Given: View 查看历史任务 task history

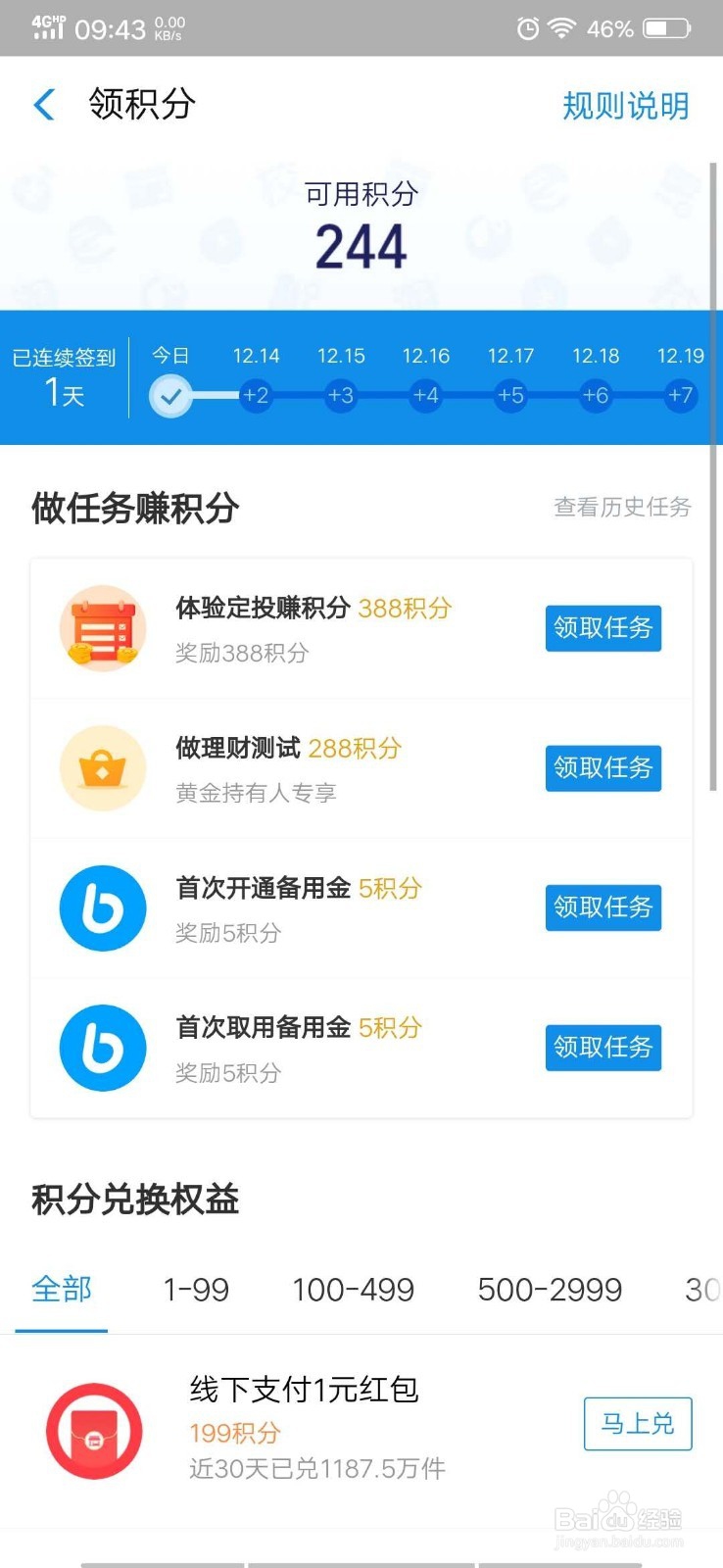Looking at the screenshot, I should click(x=622, y=507).
